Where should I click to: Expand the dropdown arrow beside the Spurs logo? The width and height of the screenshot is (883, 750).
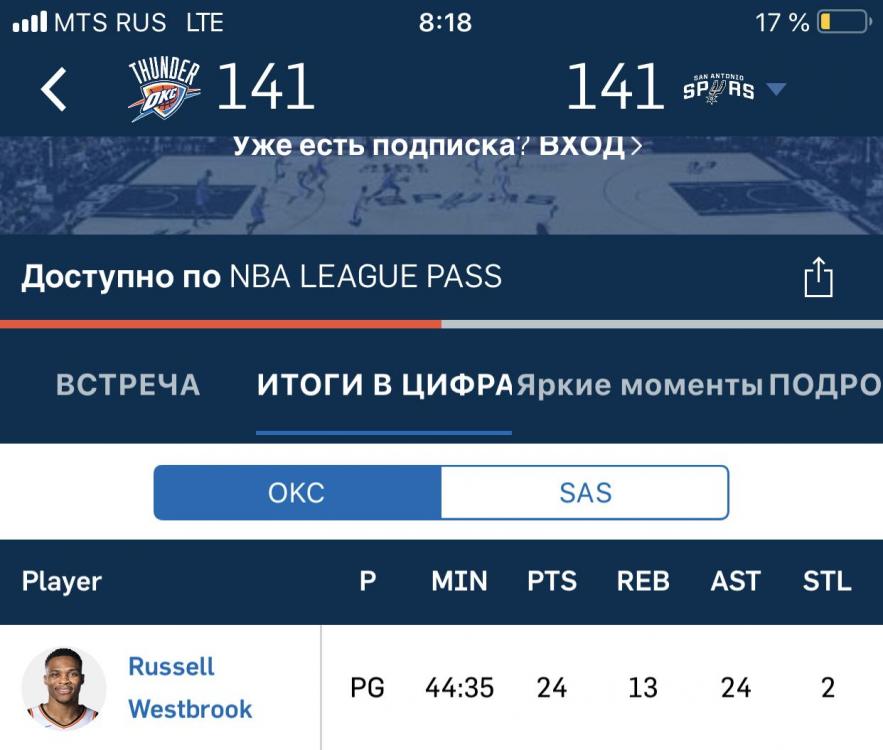[776, 90]
